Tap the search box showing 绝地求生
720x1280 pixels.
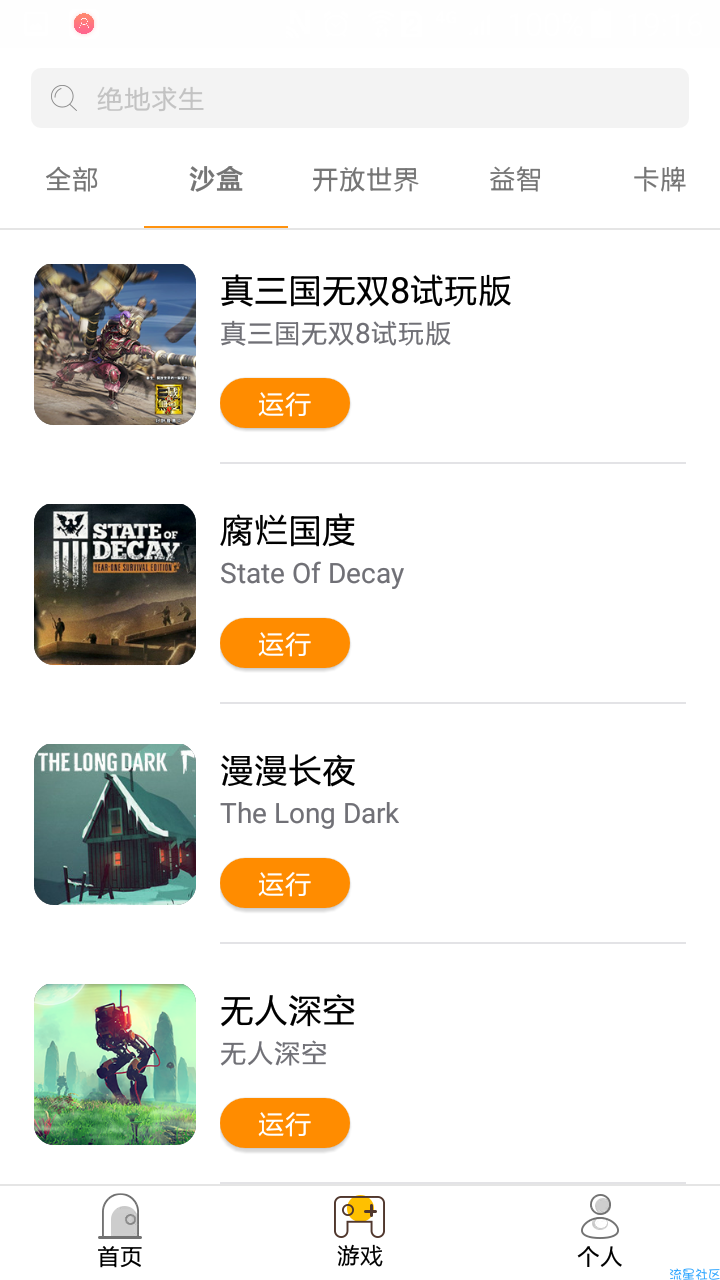click(x=360, y=98)
